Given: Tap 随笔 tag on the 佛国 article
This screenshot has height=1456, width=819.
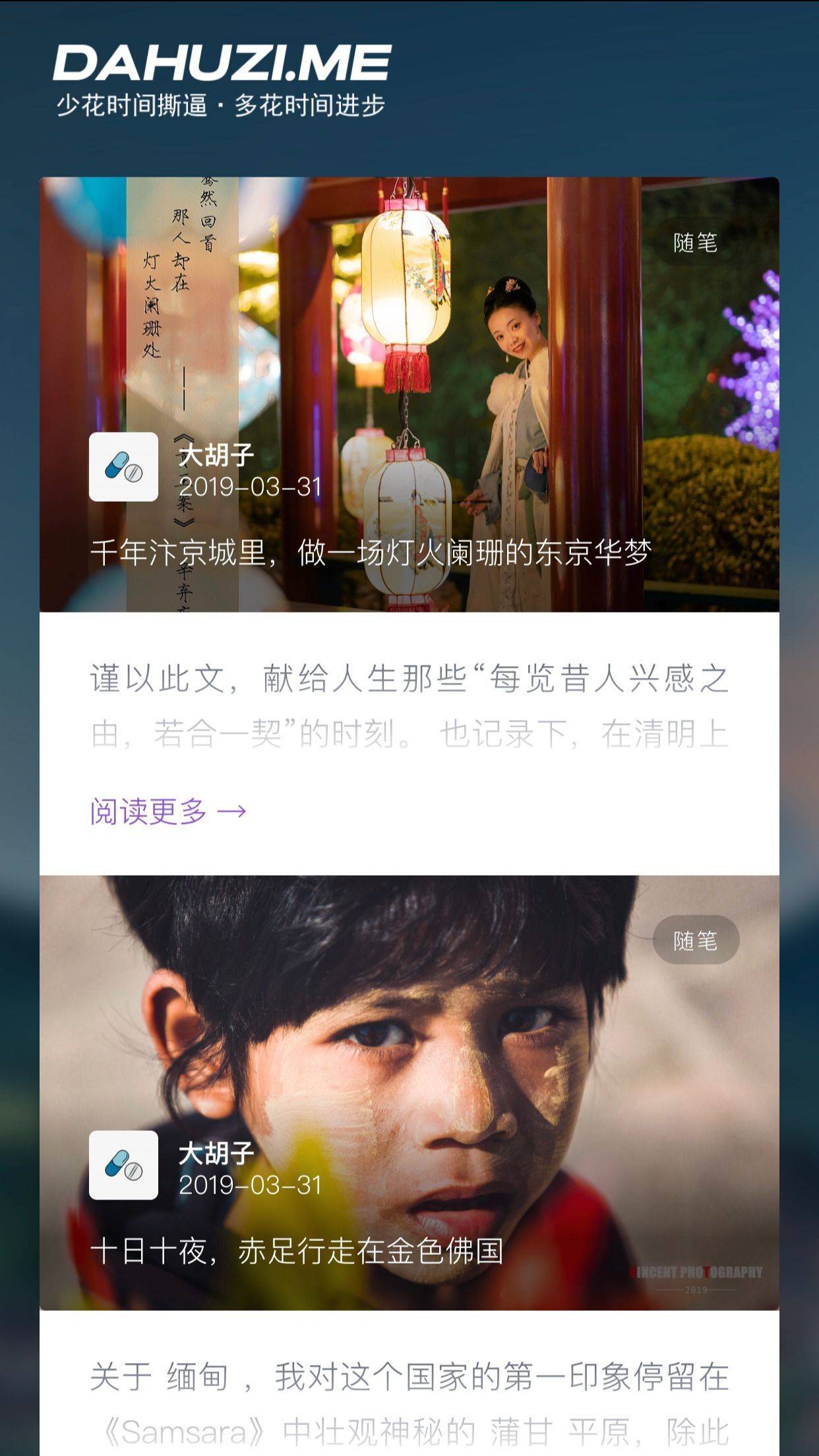Looking at the screenshot, I should (x=695, y=940).
